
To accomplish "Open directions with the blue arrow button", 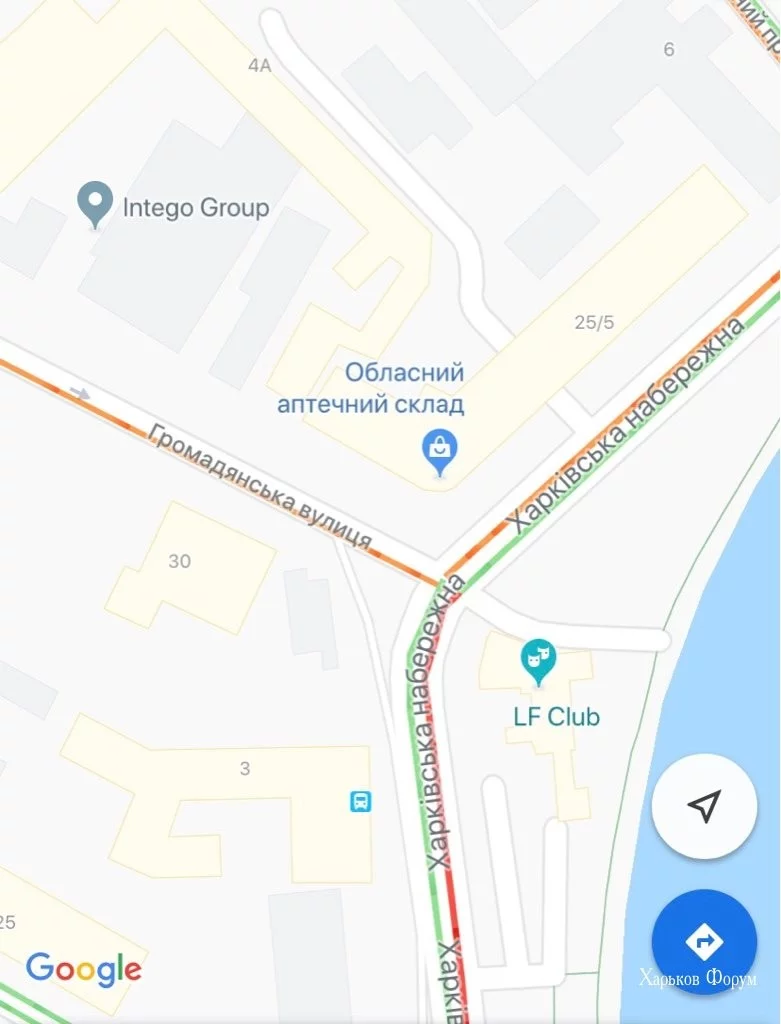I will pos(704,941).
